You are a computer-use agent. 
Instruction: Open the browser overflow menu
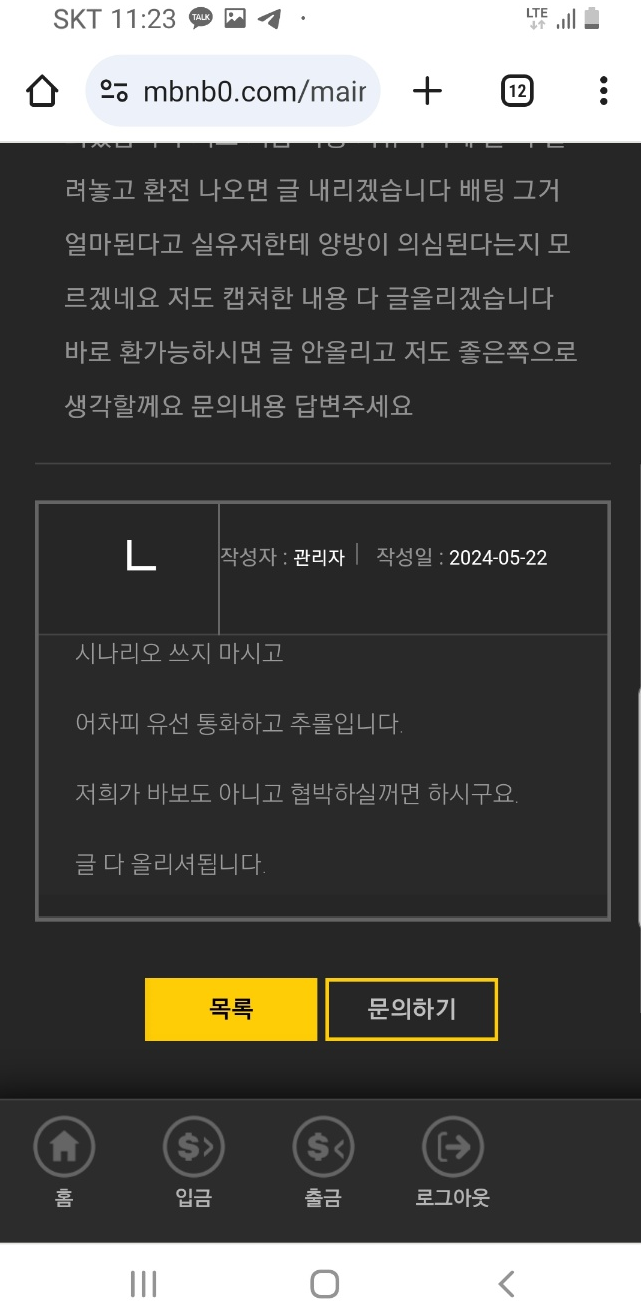tap(603, 92)
